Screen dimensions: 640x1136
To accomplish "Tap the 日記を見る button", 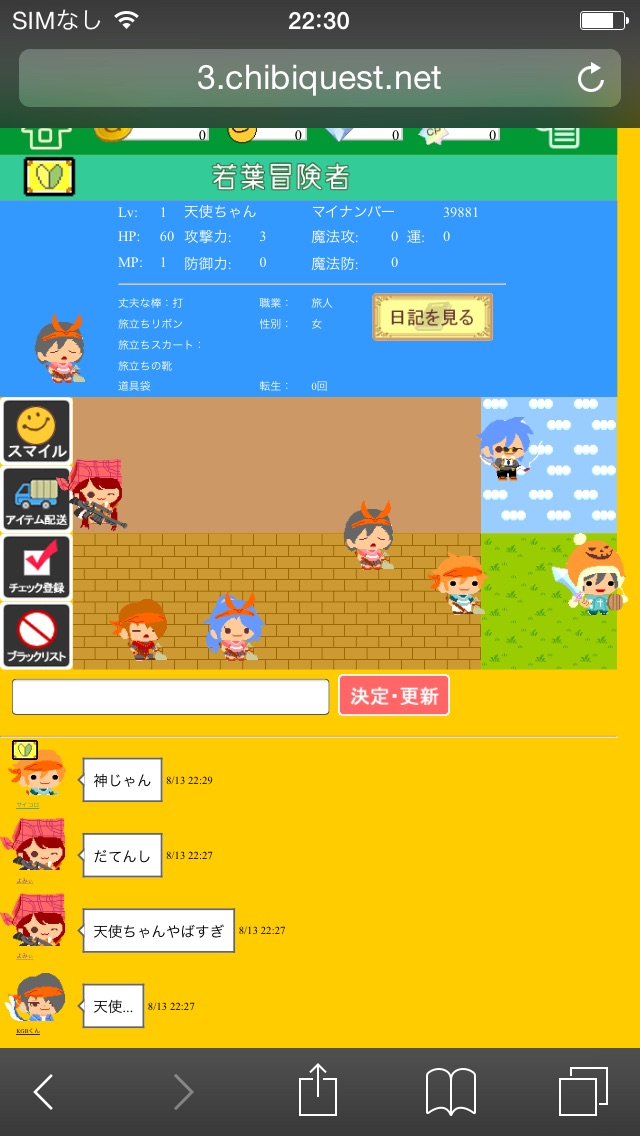I will coord(433,317).
